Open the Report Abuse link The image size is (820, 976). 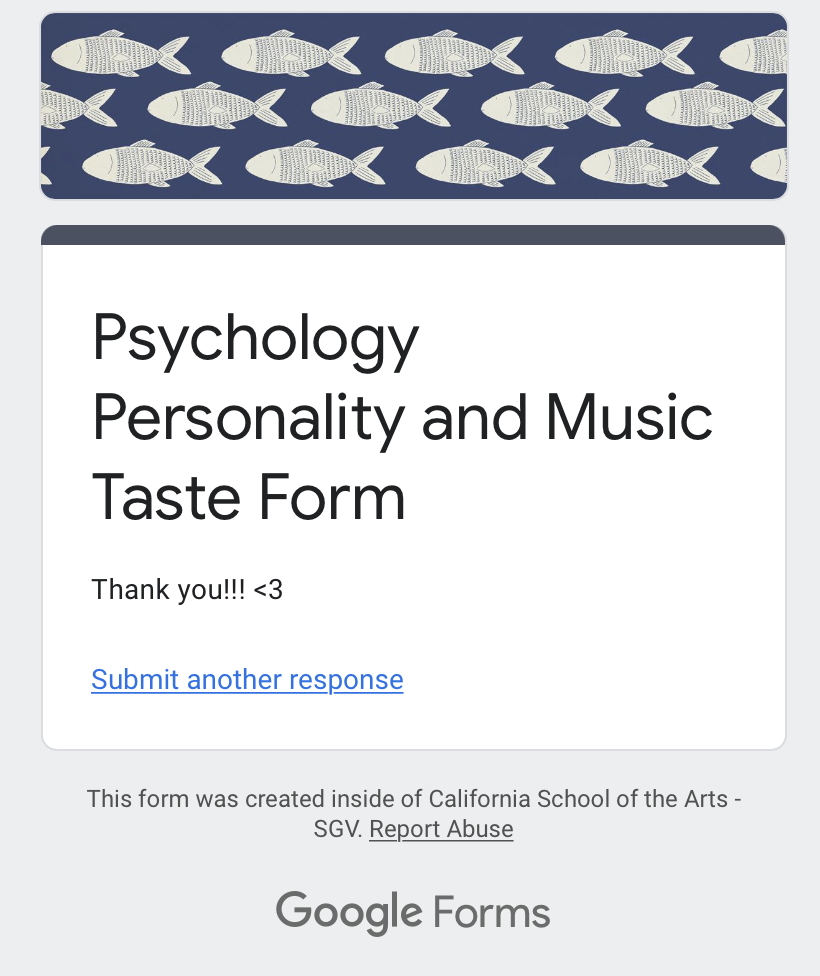441,829
